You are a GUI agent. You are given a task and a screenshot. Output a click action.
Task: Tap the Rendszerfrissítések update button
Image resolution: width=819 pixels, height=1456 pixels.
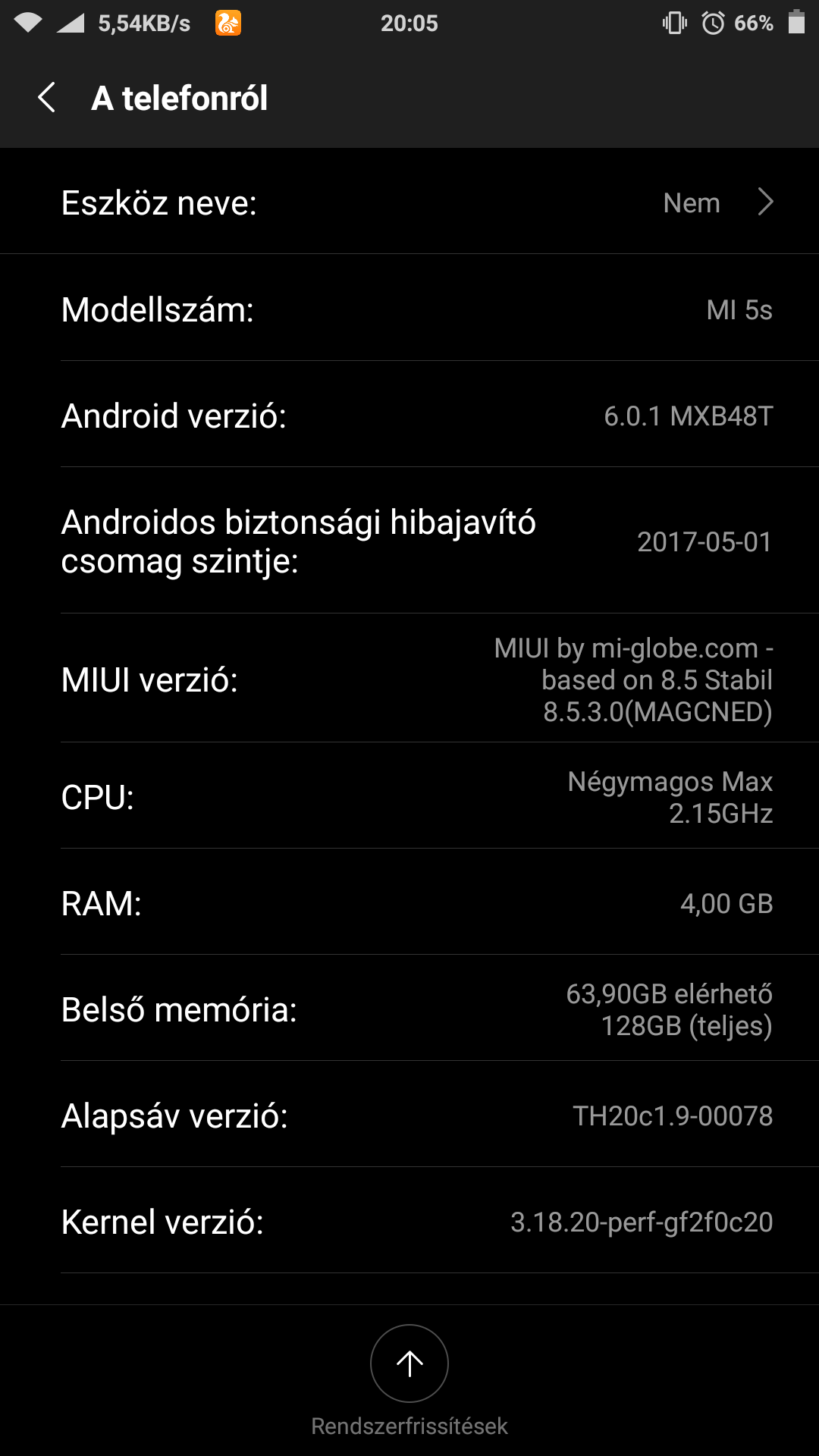(x=409, y=1363)
